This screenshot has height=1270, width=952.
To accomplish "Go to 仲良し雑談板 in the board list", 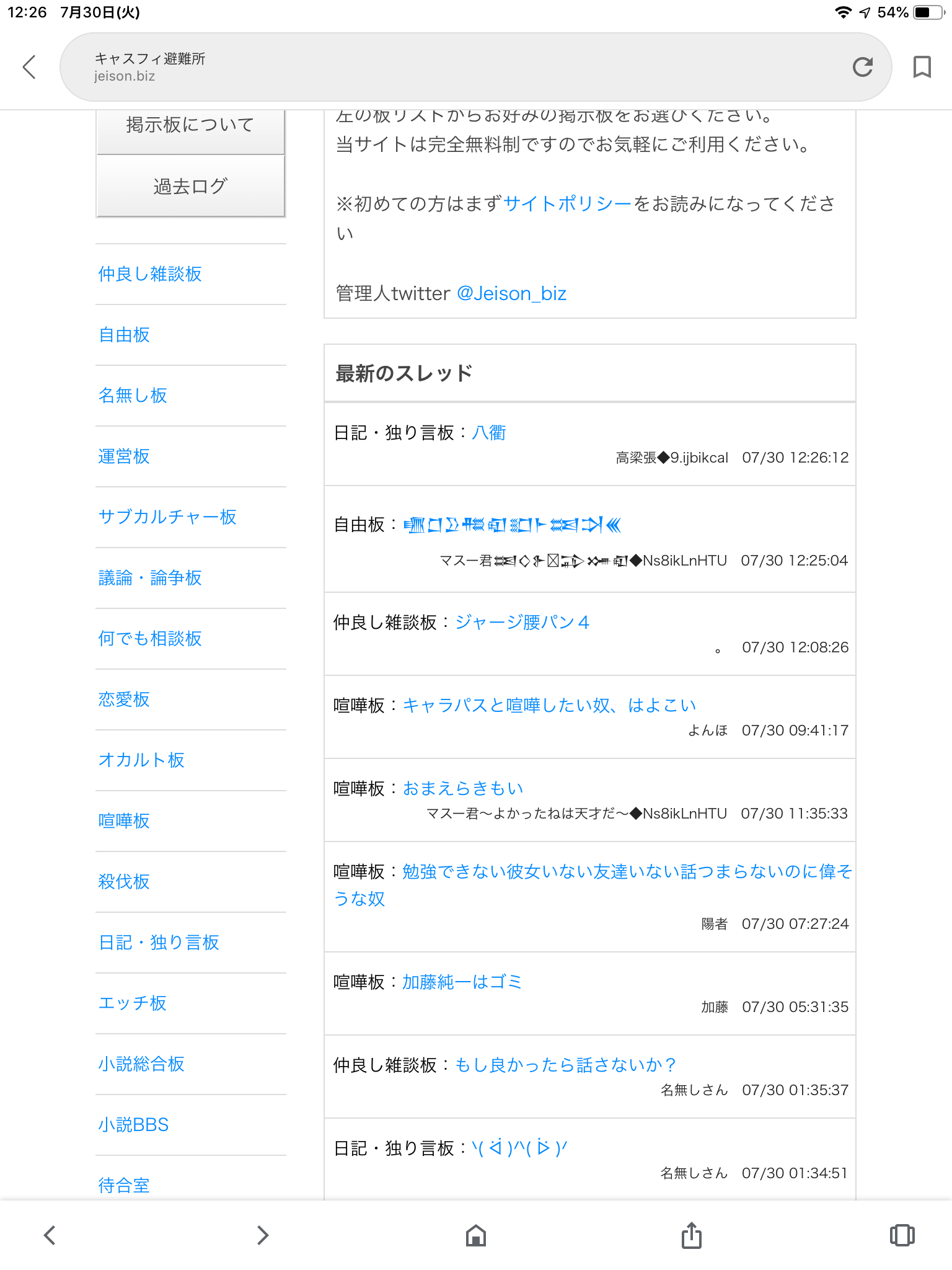I will pyautogui.click(x=150, y=274).
